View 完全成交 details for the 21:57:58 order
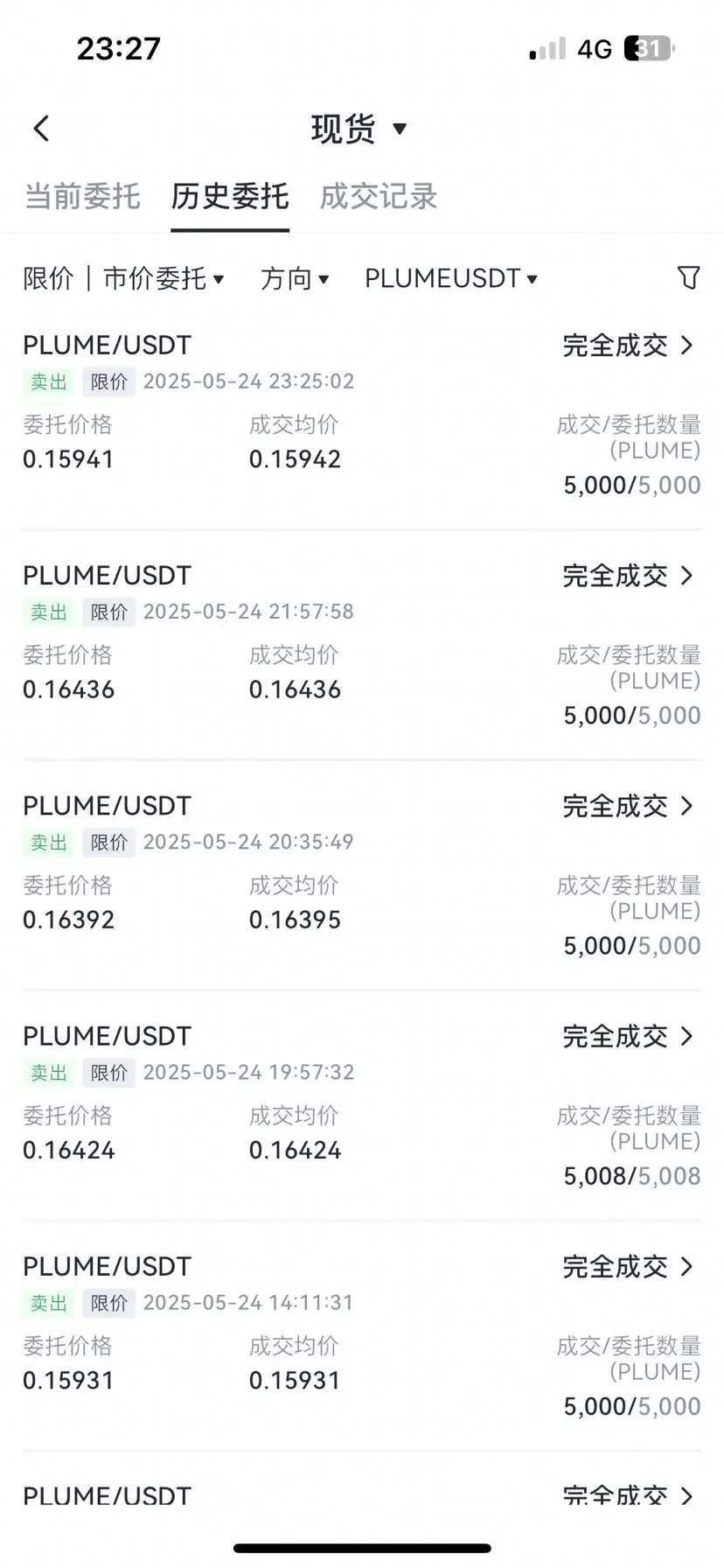This screenshot has height=1568, width=724. tap(627, 576)
